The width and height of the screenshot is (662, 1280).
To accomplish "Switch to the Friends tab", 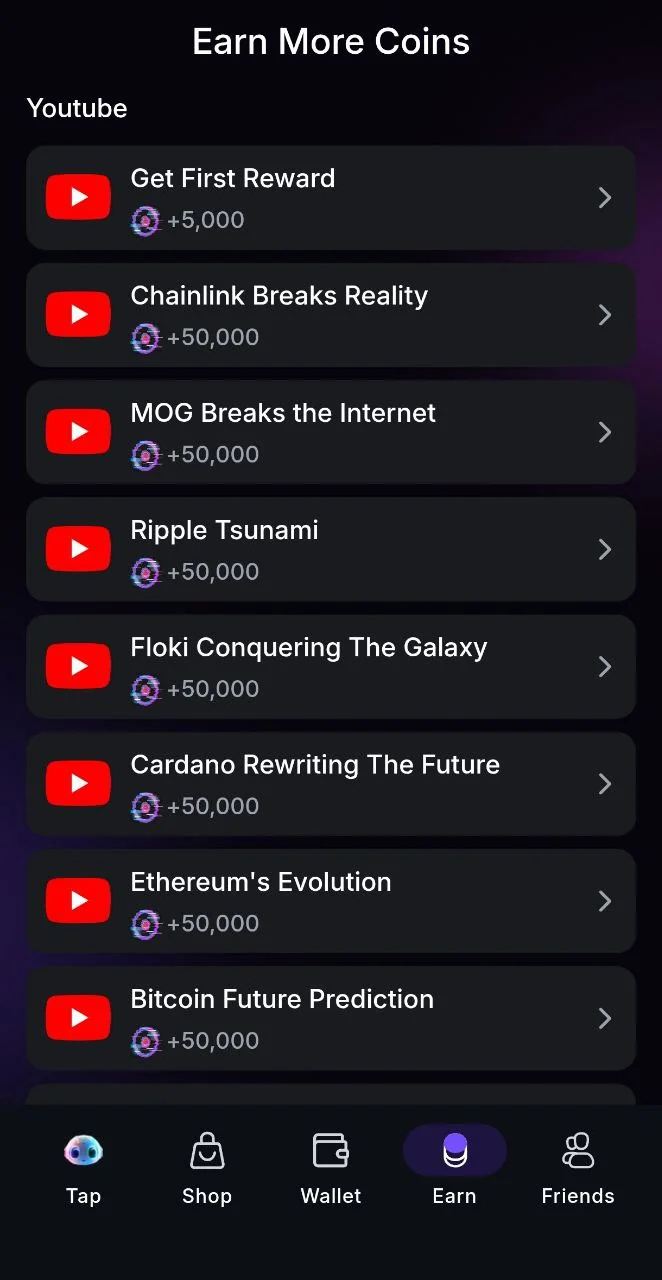I will point(578,1169).
